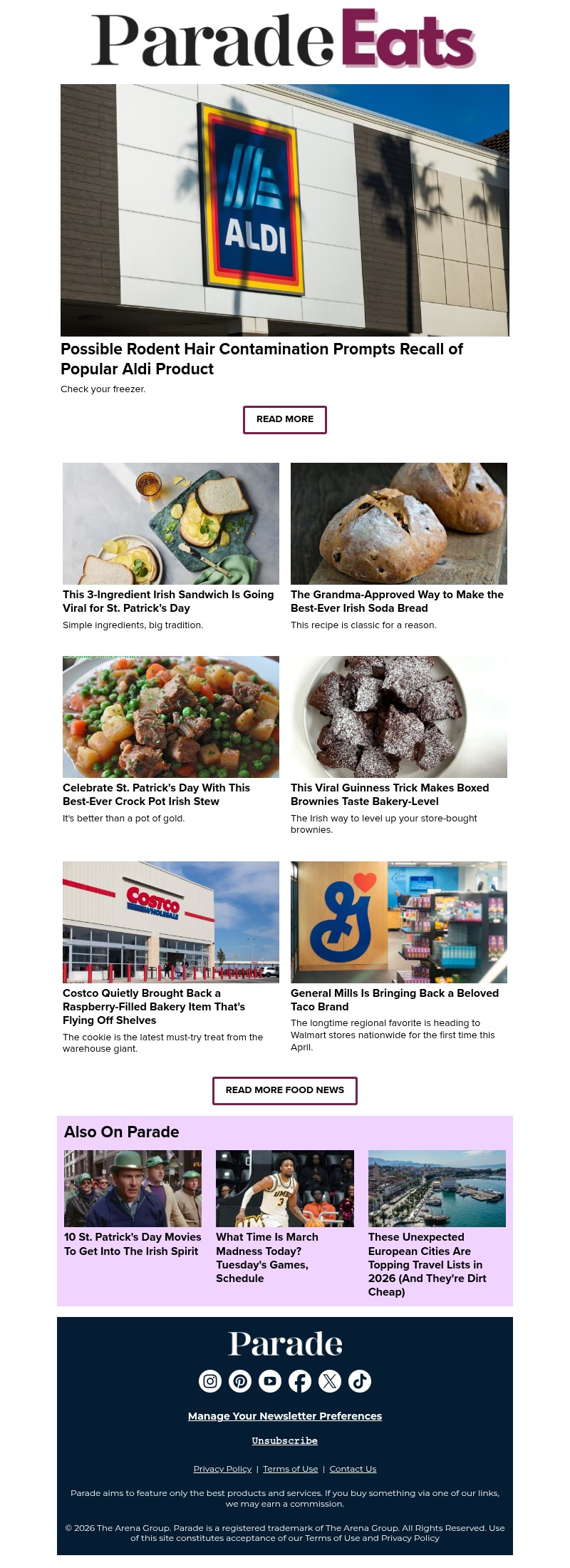Select the Facebook icon
The width and height of the screenshot is (570, 1568).
click(300, 1380)
